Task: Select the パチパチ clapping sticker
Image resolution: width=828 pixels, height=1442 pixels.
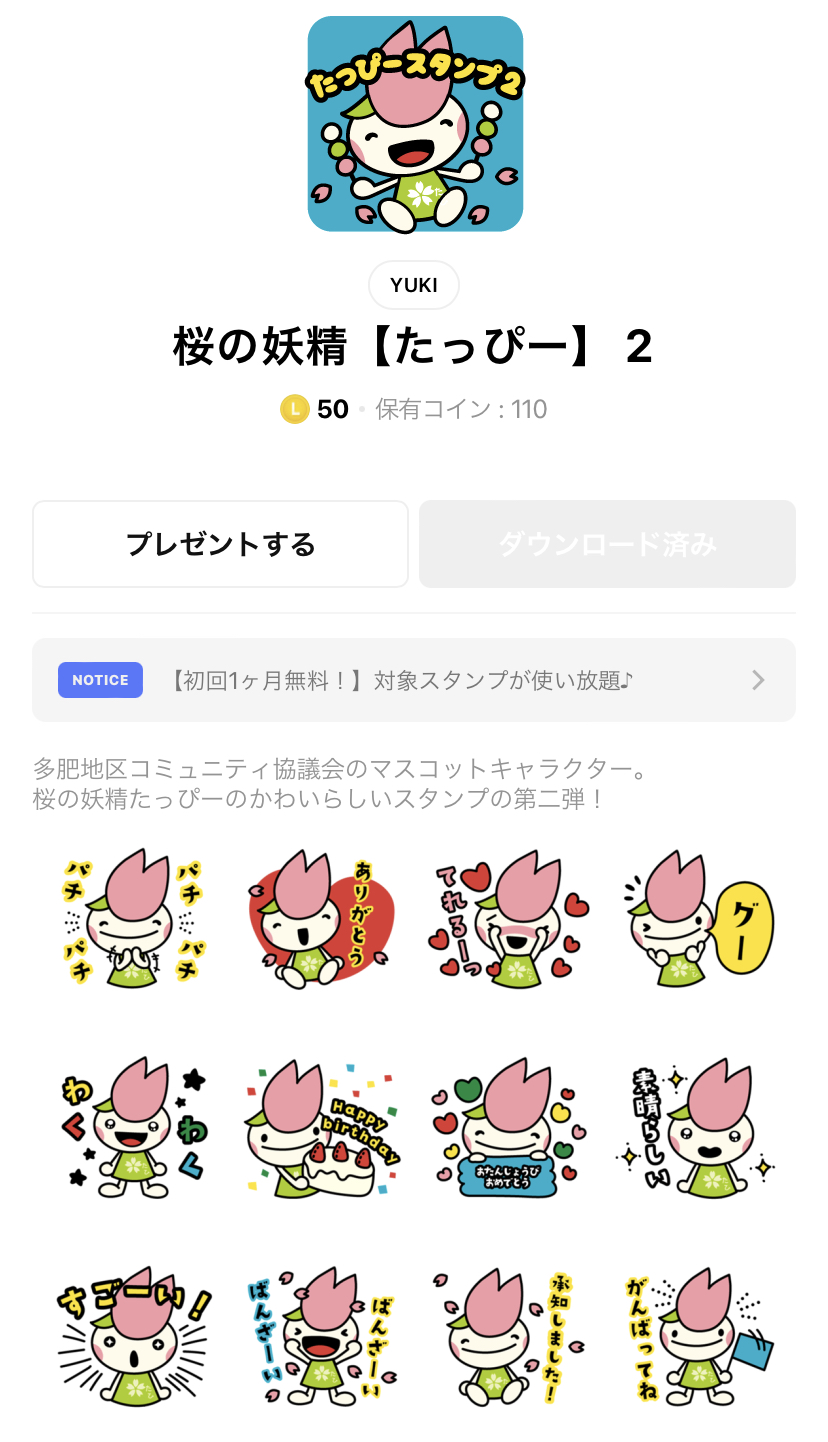Action: click(x=133, y=920)
